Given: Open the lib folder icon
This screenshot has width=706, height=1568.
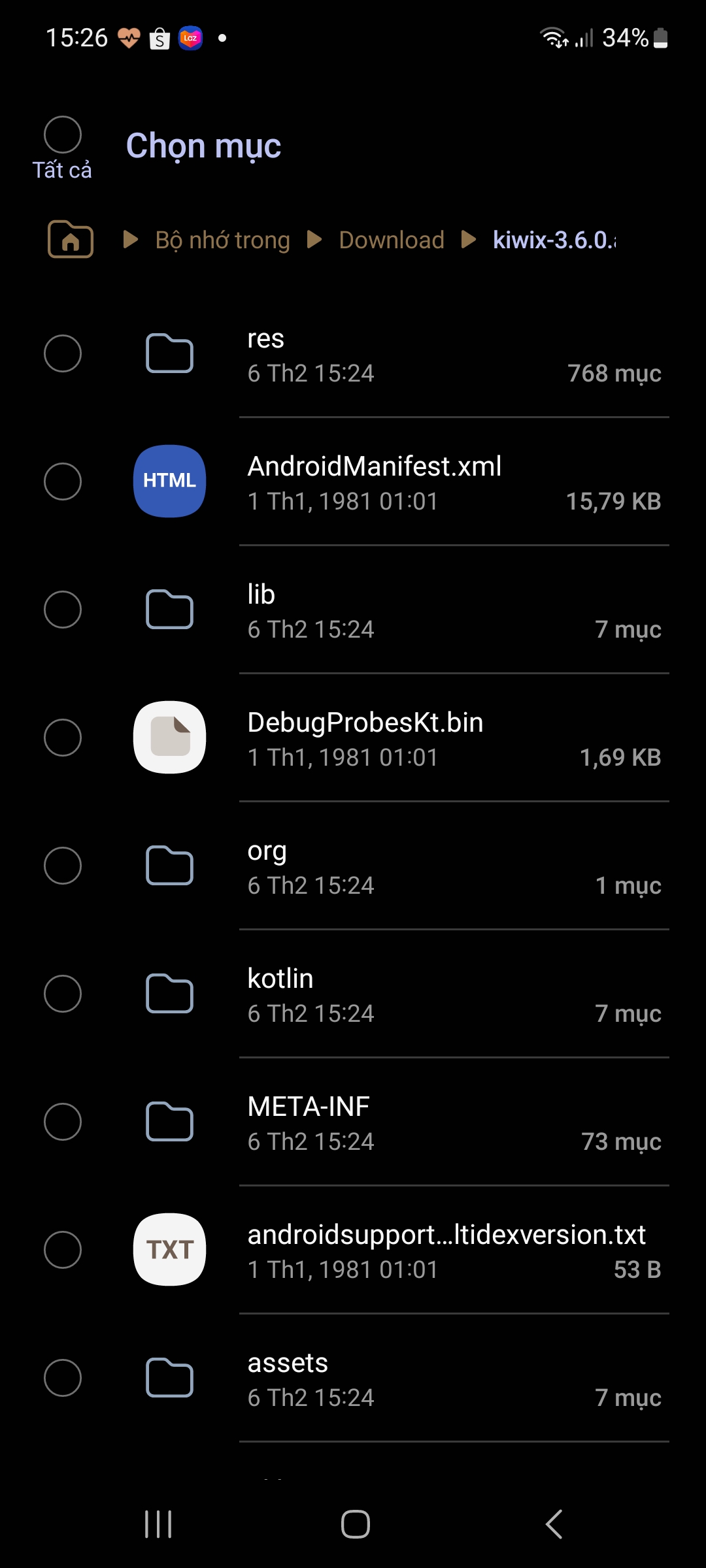Looking at the screenshot, I should pyautogui.click(x=169, y=610).
